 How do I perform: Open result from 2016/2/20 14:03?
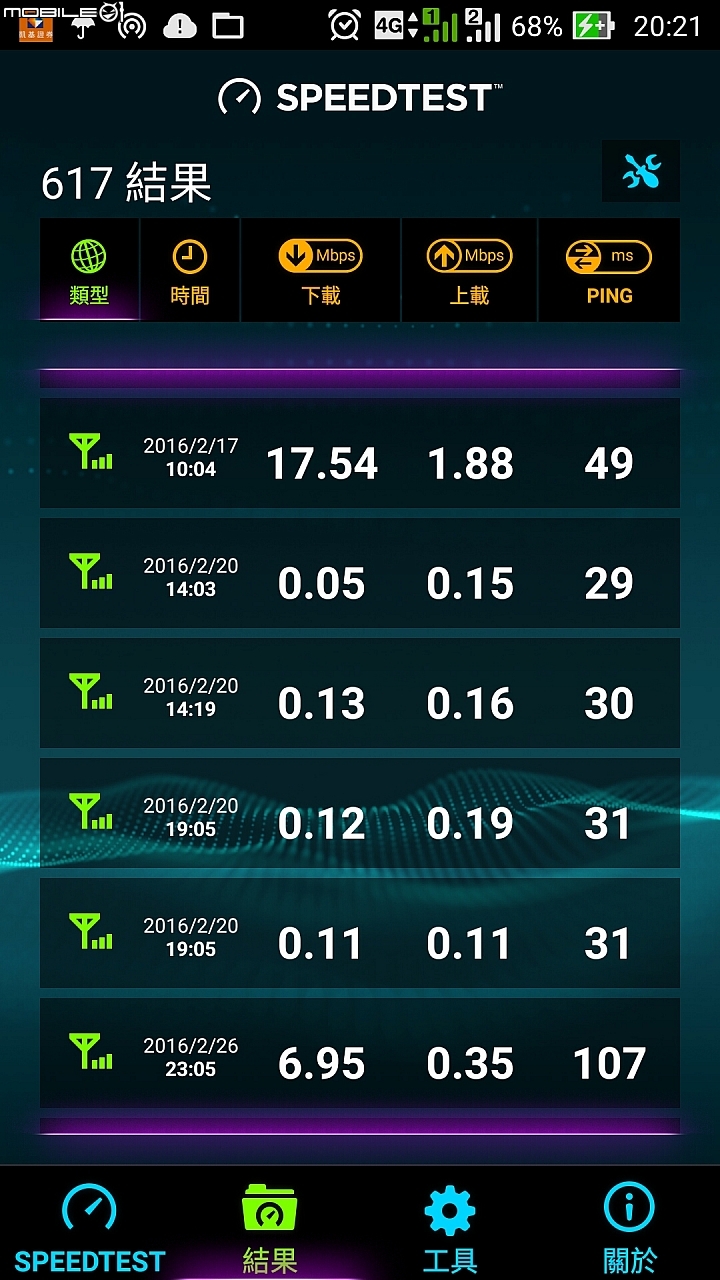click(360, 573)
